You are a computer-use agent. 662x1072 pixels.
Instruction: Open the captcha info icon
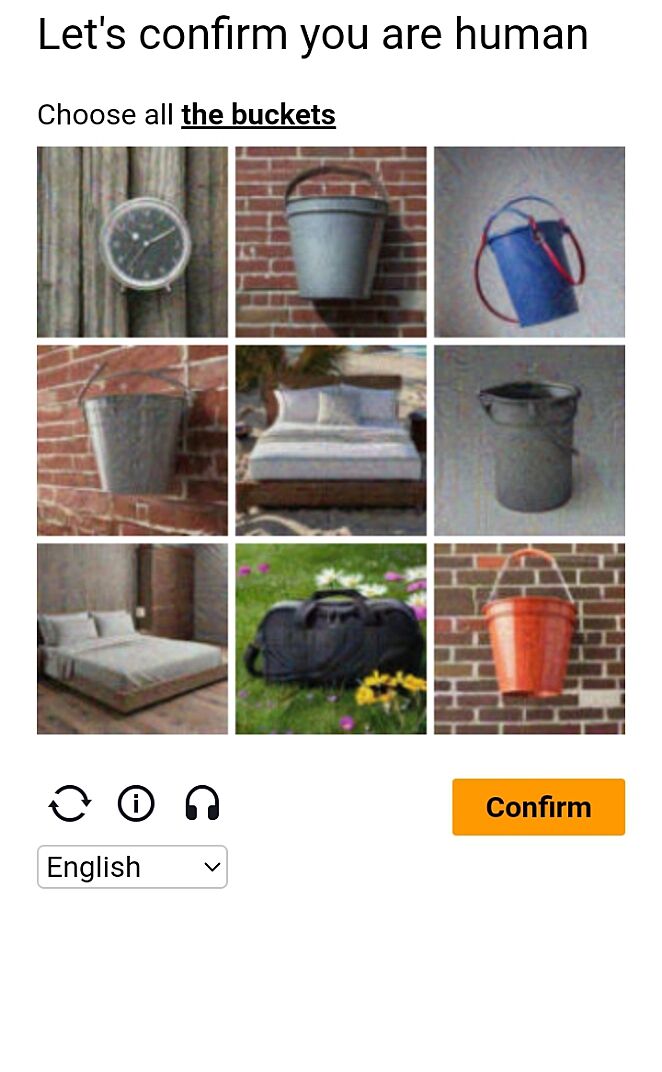[x=136, y=803]
